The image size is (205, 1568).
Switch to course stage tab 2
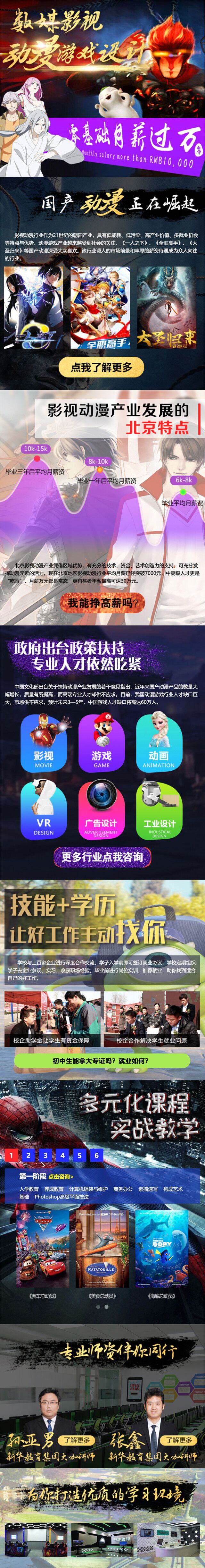click(x=28, y=1155)
